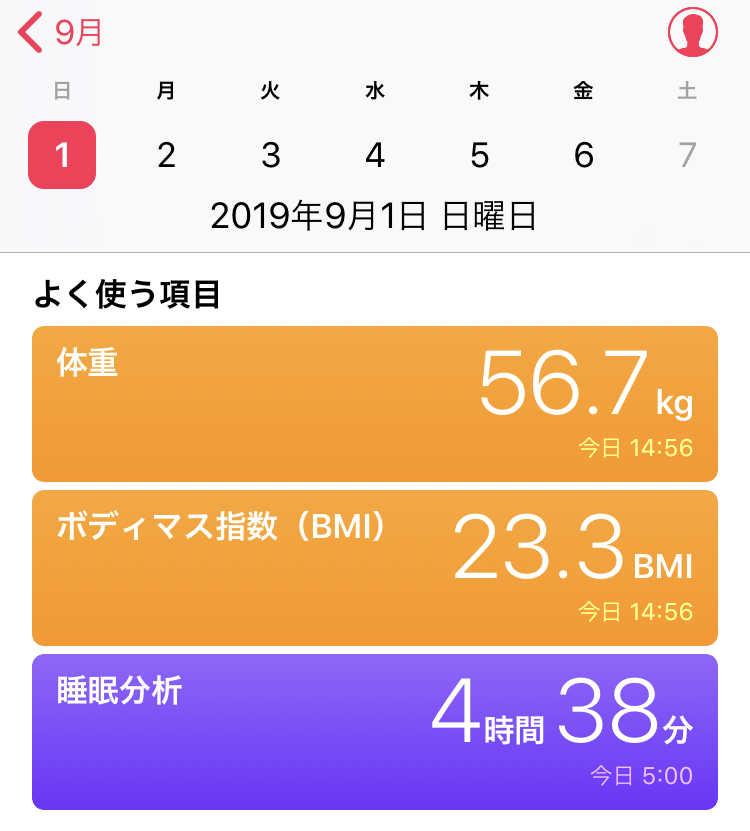750x831 pixels.
Task: Select day 2 in the week row
Action: coord(166,155)
